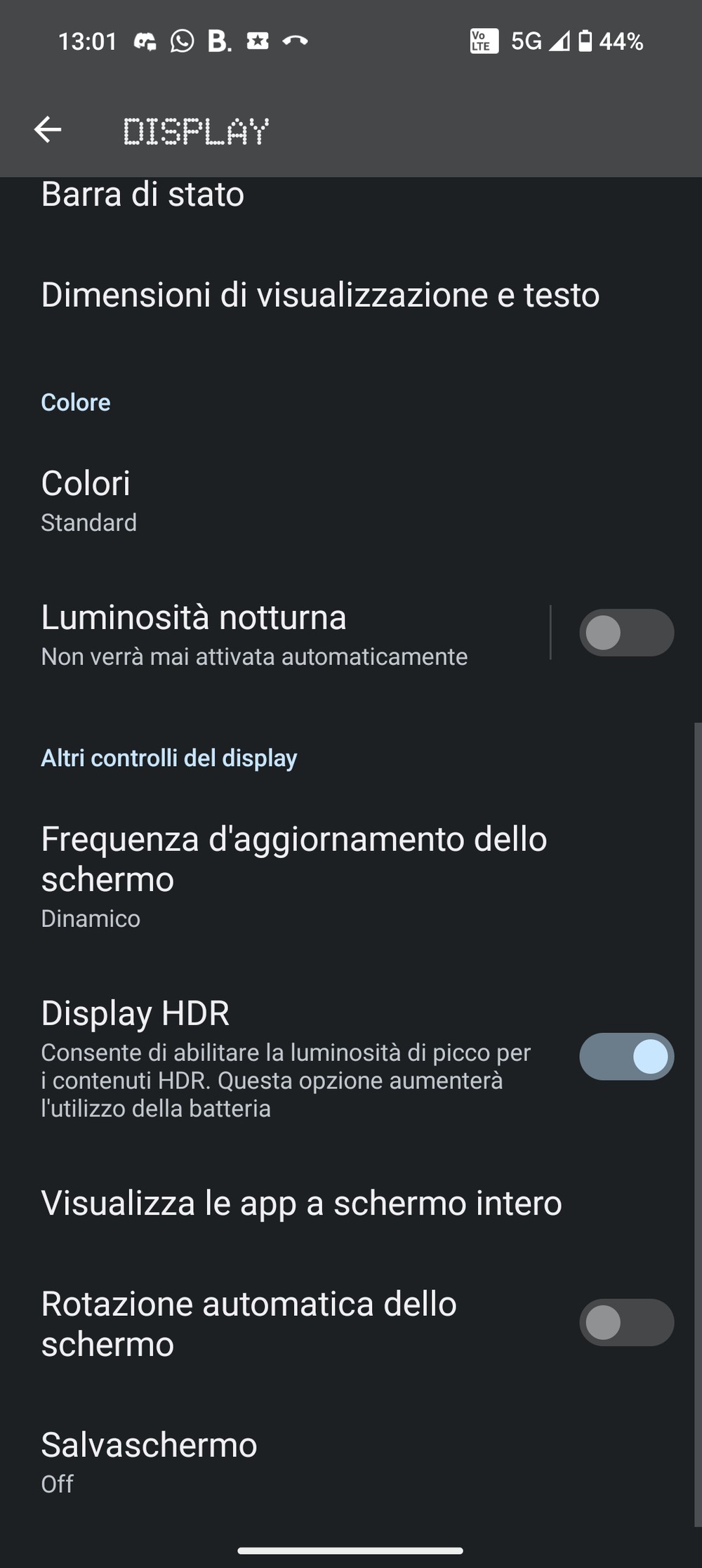The image size is (702, 1568).
Task: Go back from the Display settings
Action: pos(48,130)
